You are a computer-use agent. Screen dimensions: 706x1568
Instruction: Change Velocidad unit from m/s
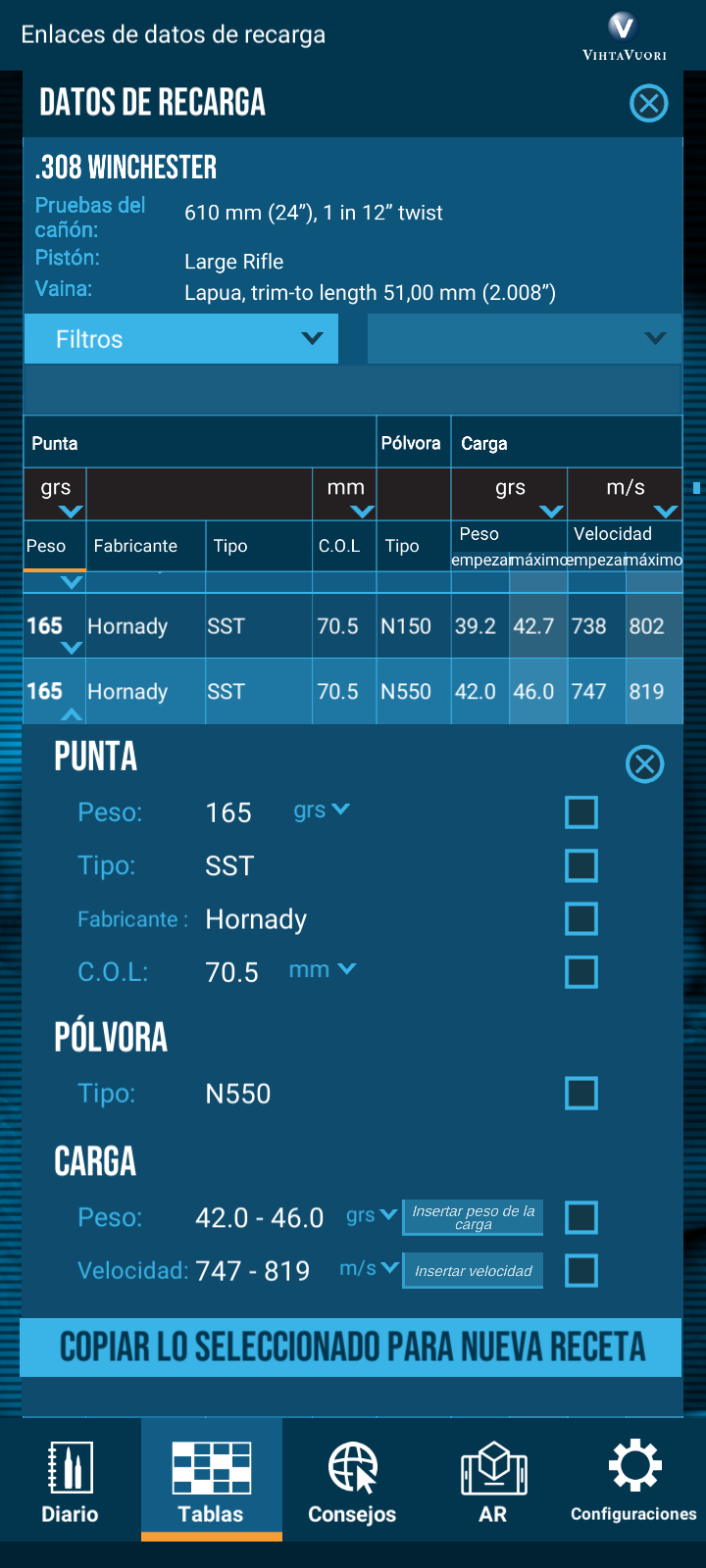click(369, 1268)
